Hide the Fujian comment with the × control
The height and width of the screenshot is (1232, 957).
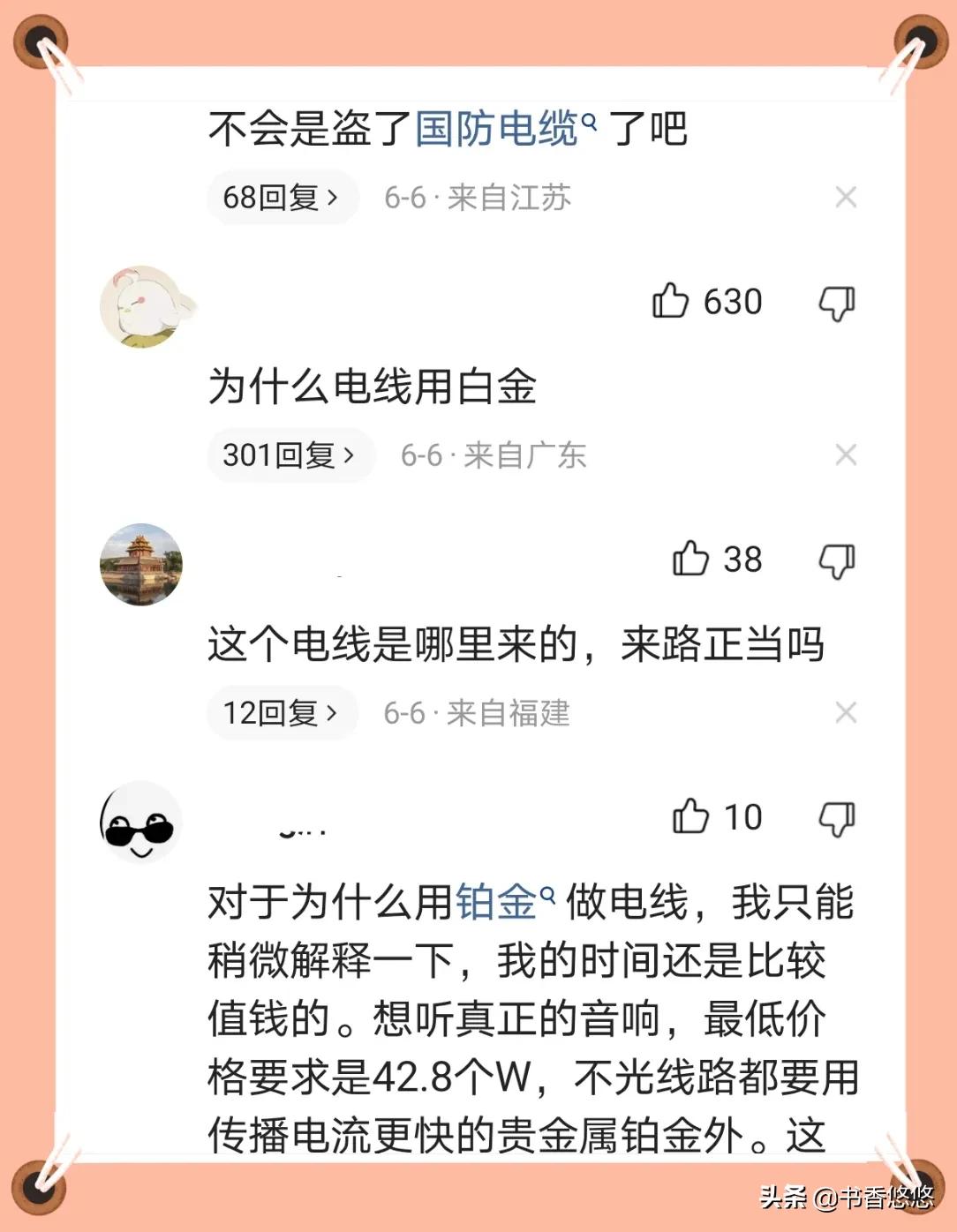click(x=846, y=713)
